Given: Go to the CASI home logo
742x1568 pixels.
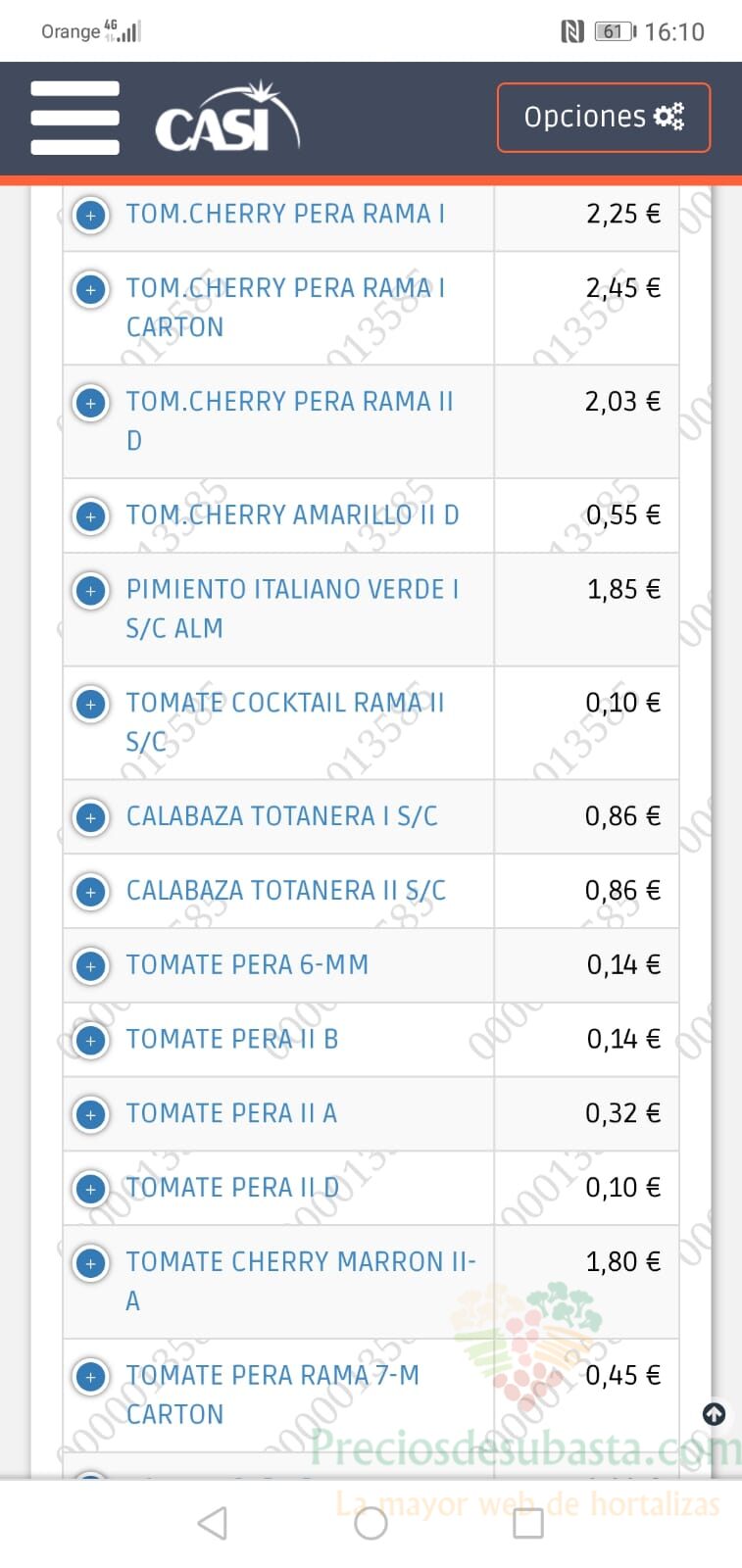Looking at the screenshot, I should click(227, 118).
